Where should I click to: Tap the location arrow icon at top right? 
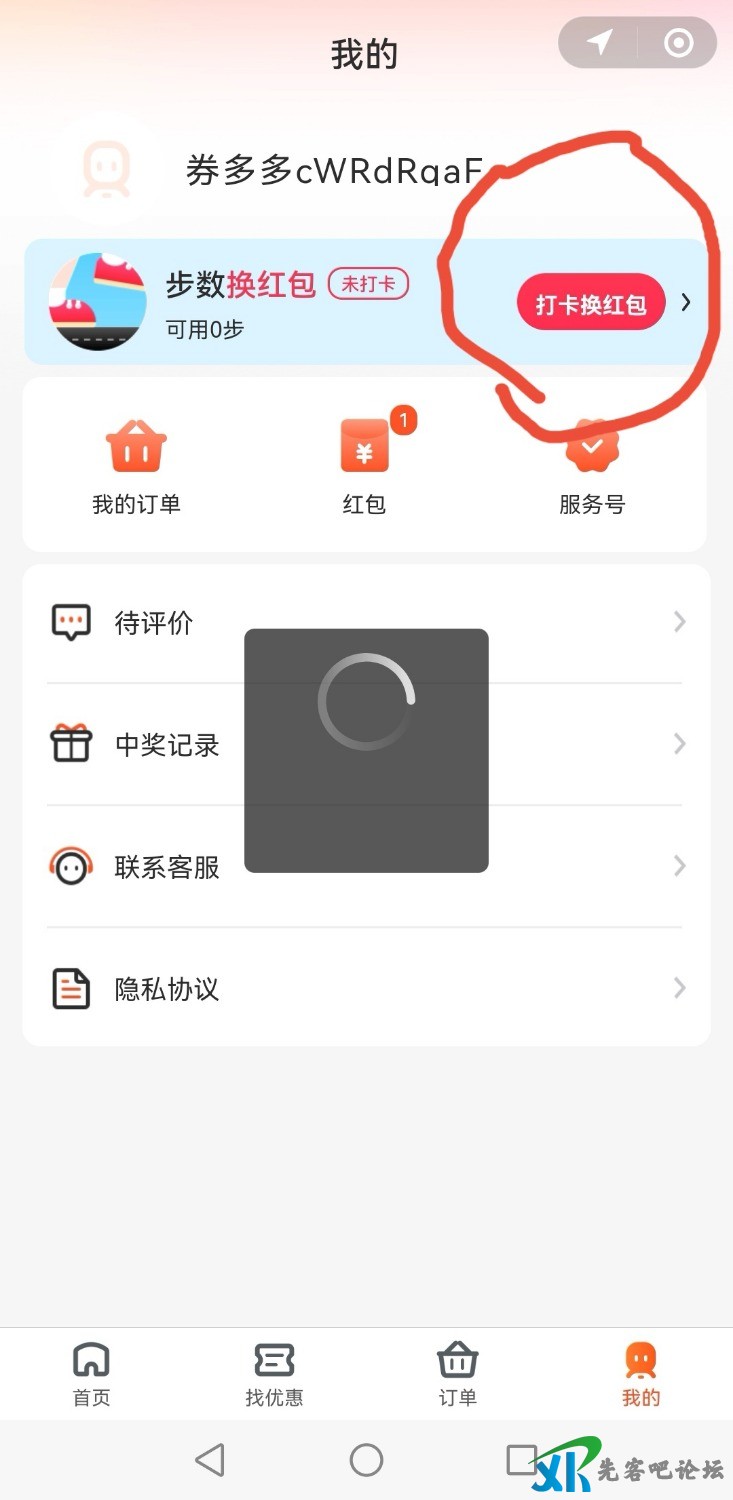[600, 43]
